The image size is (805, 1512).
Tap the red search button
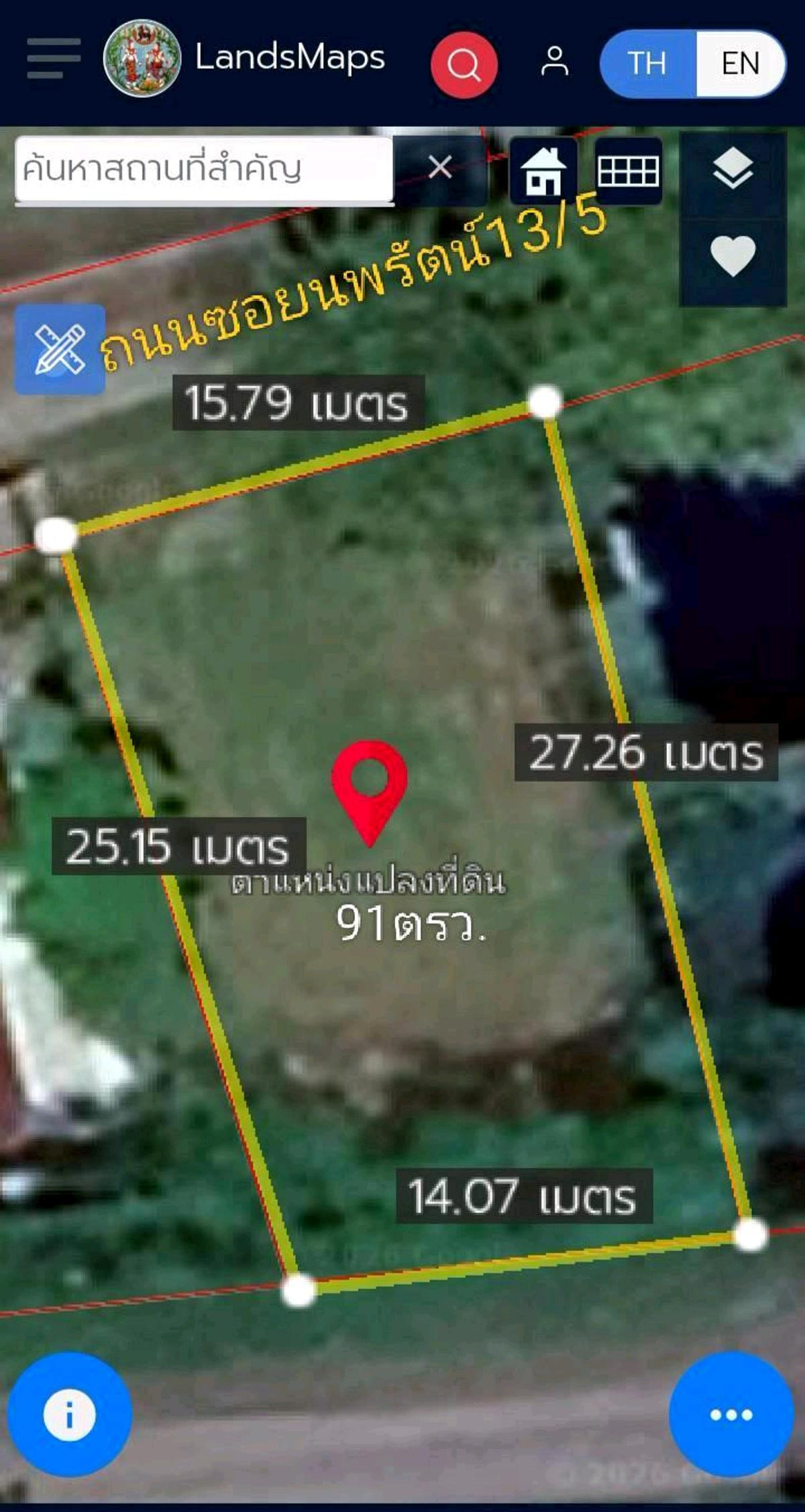(x=464, y=64)
